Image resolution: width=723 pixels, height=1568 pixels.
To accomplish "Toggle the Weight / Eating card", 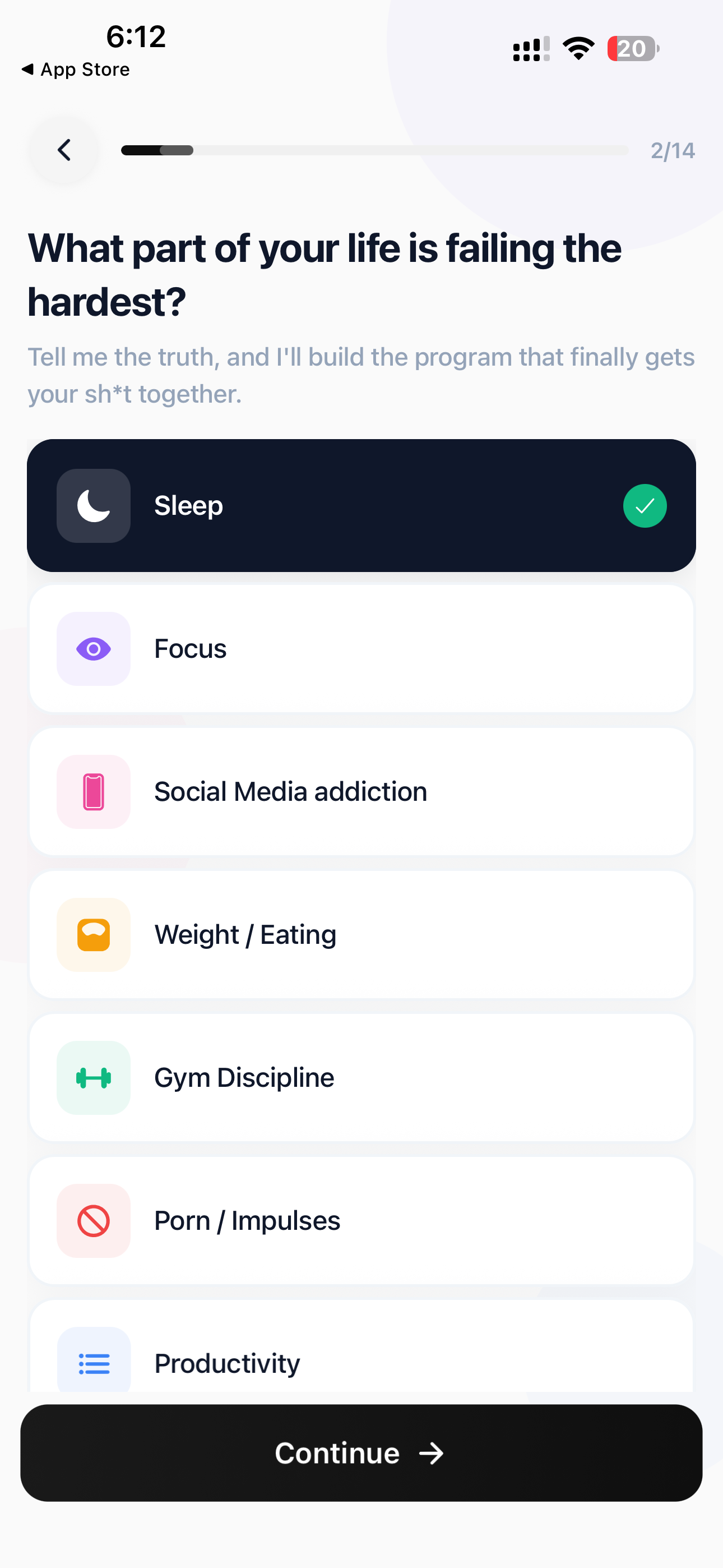I will 361,935.
